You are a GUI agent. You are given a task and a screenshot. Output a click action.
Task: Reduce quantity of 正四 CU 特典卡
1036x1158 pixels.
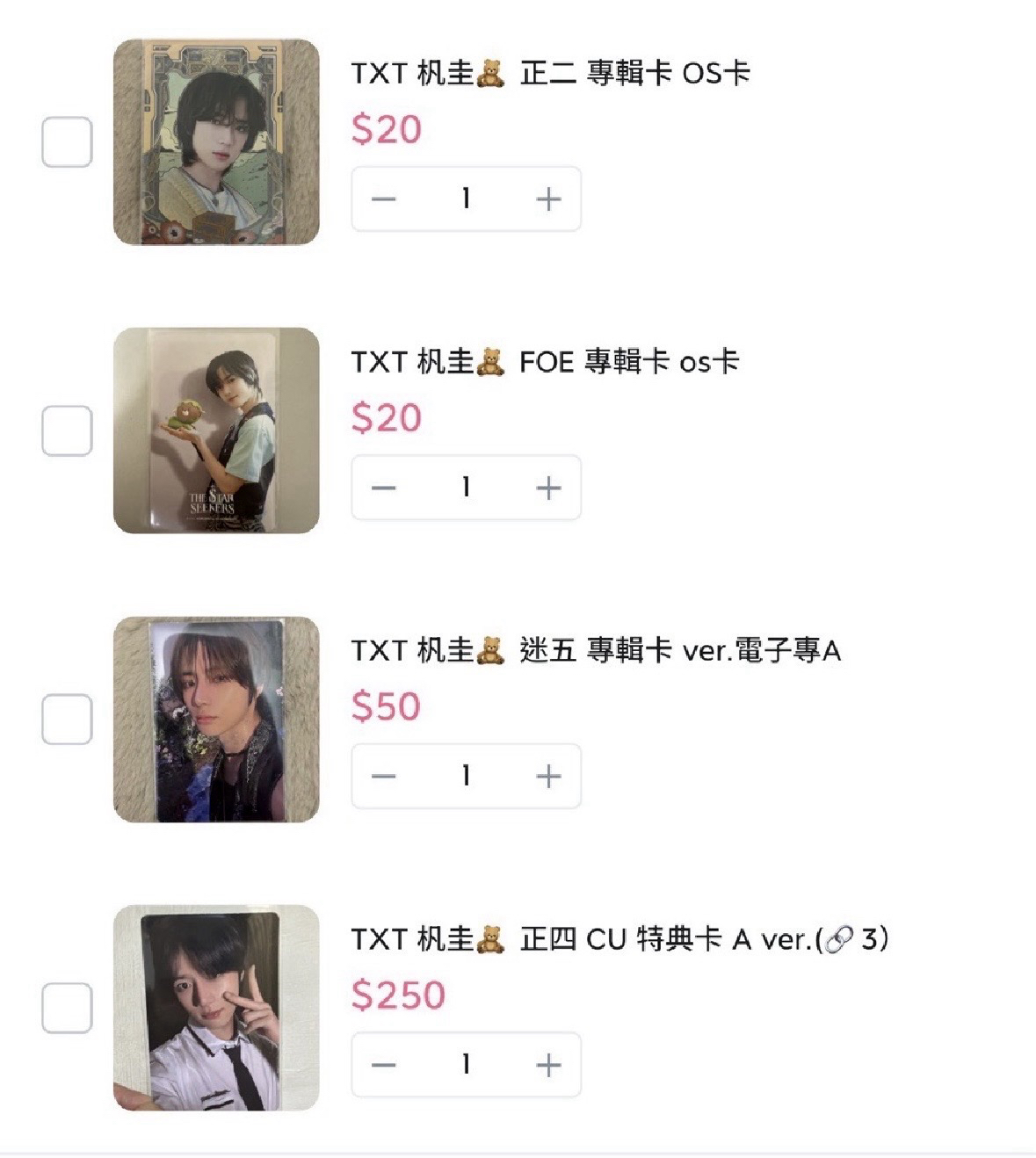(x=384, y=1065)
